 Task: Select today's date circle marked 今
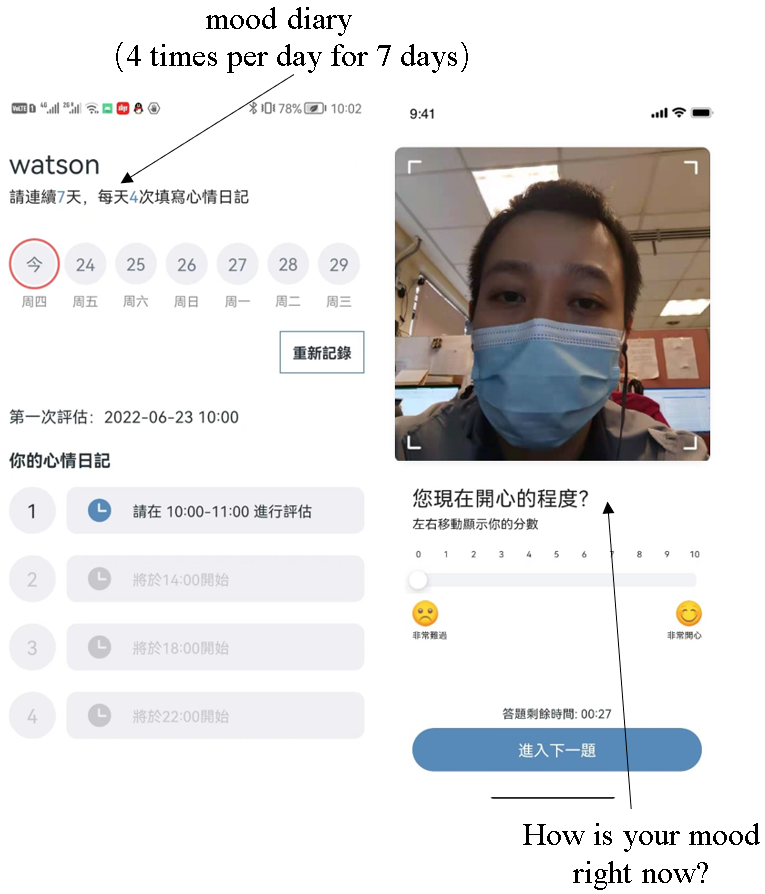[x=34, y=264]
